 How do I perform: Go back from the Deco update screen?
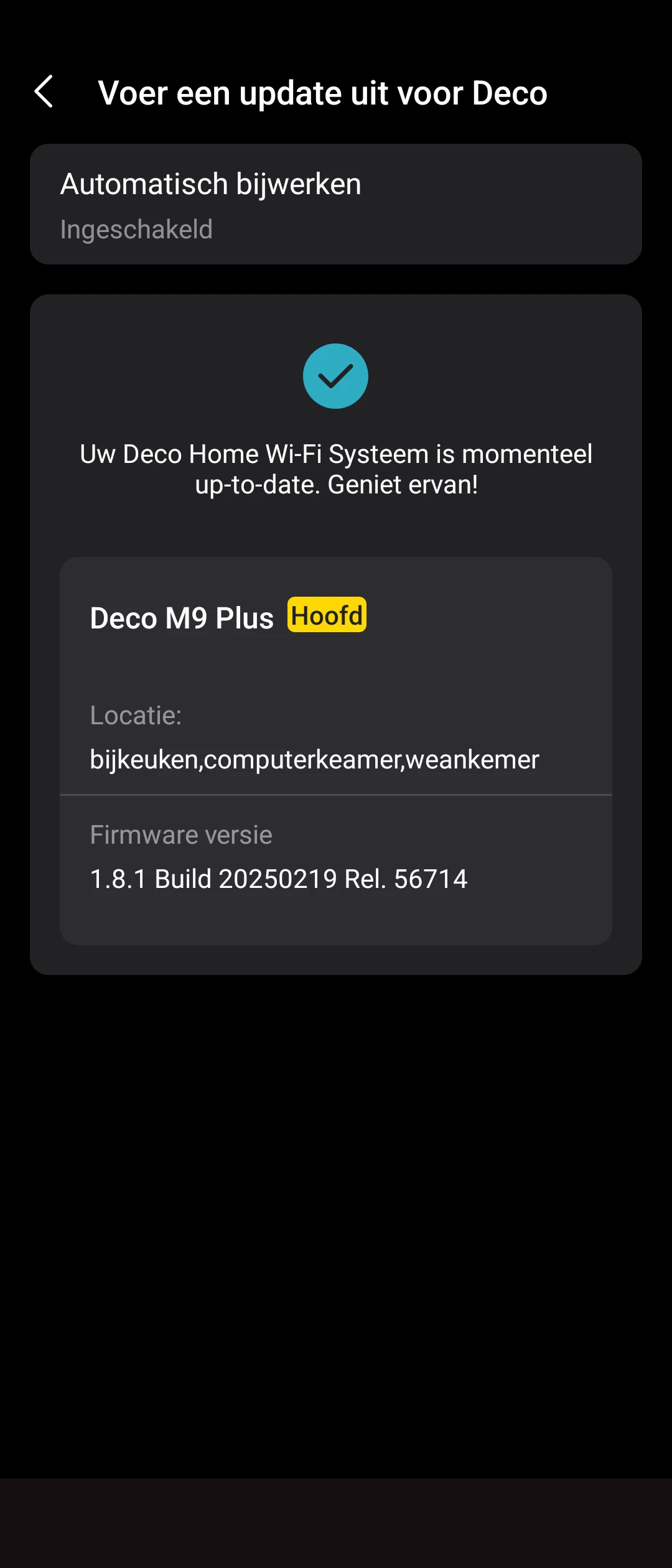pyautogui.click(x=44, y=92)
